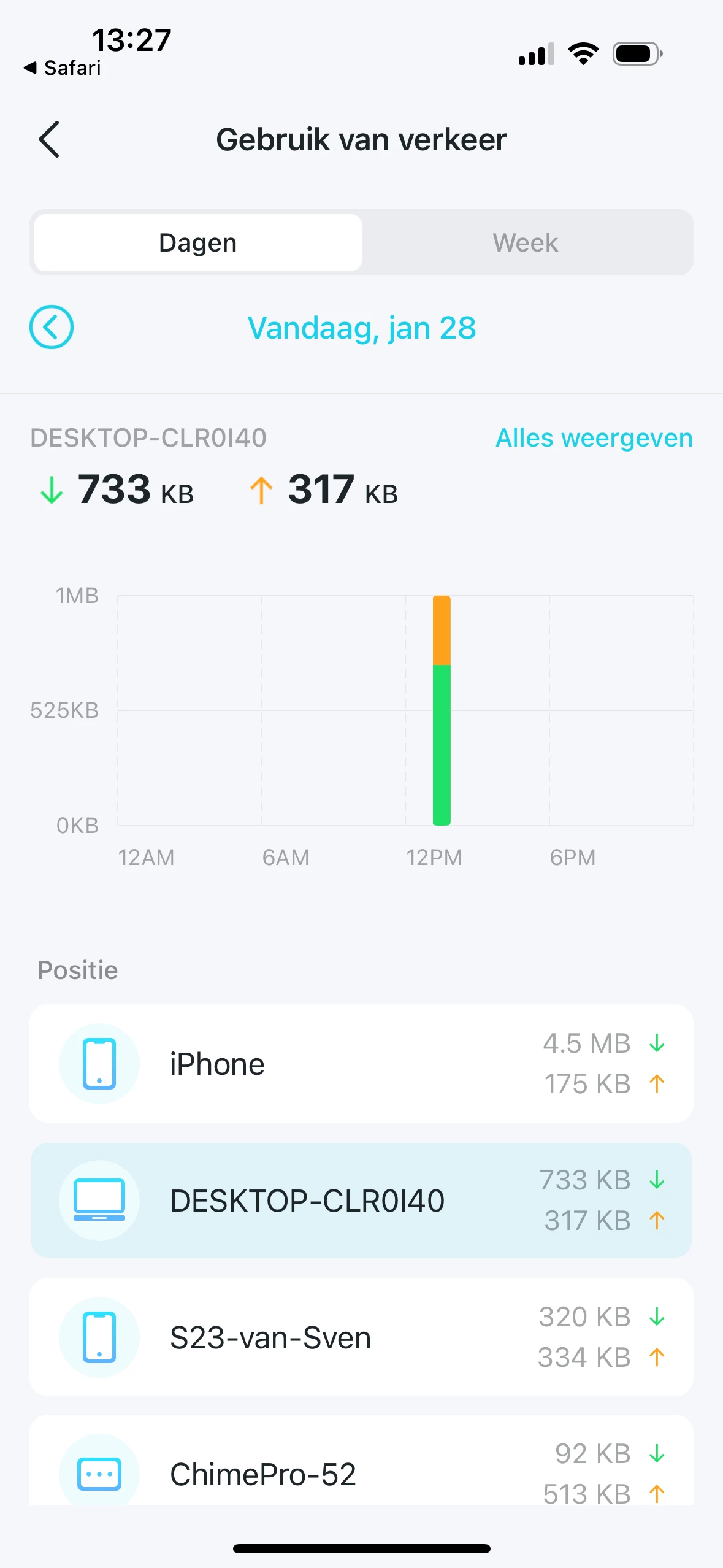Screen dimensions: 723x1568
Task: Open the iPhone device row
Action: pos(361,1064)
